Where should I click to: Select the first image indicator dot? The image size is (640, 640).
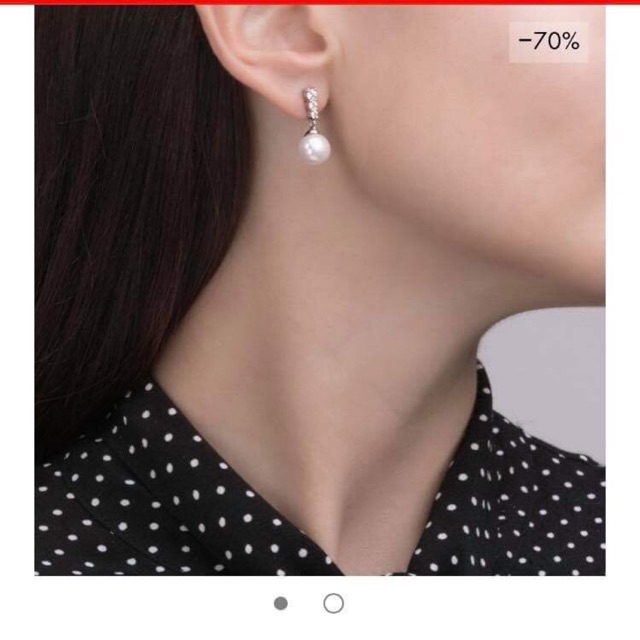(x=281, y=603)
